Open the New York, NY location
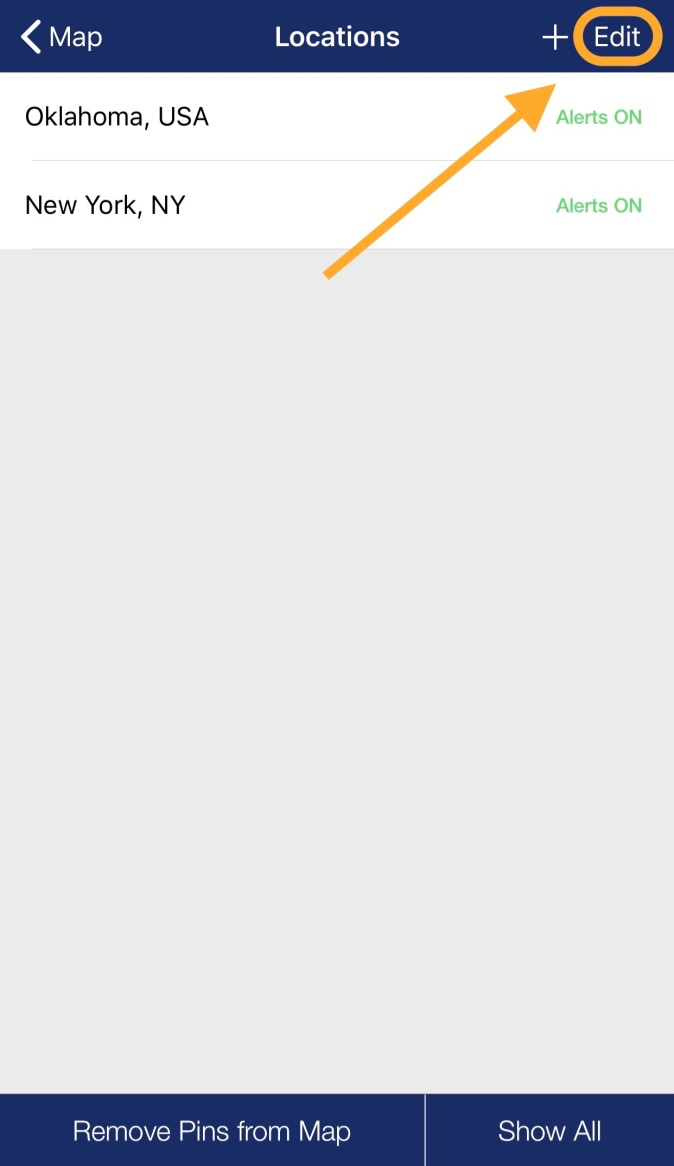This screenshot has height=1166, width=674. [105, 206]
